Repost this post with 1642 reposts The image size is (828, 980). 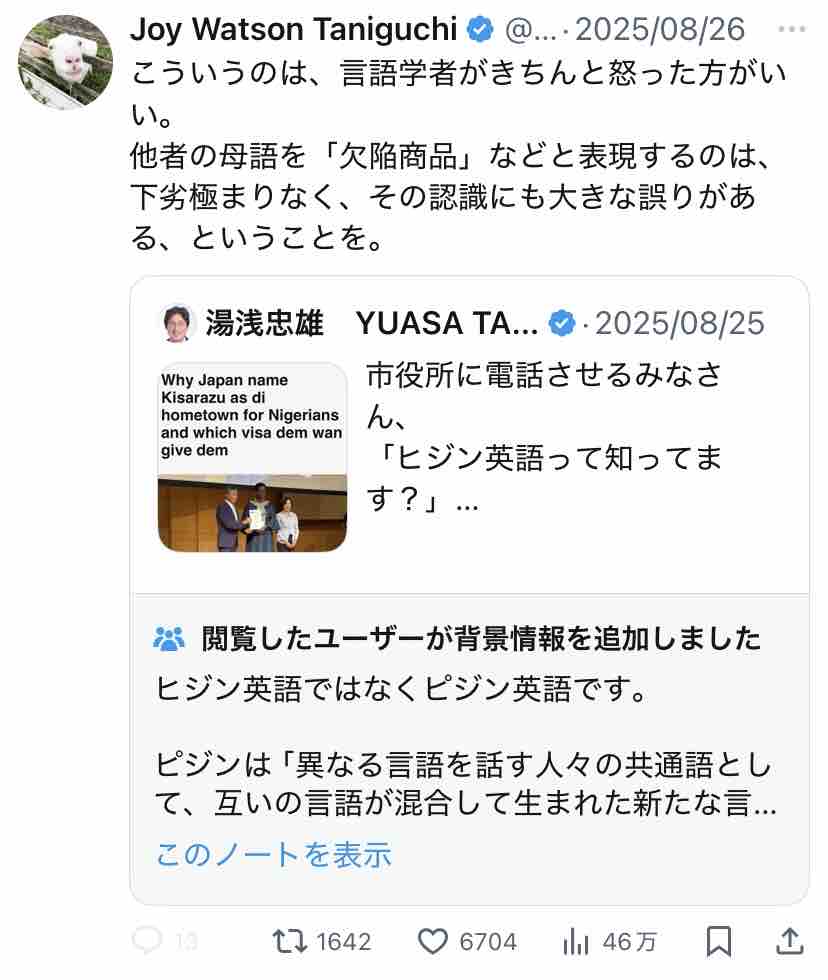pos(321,941)
